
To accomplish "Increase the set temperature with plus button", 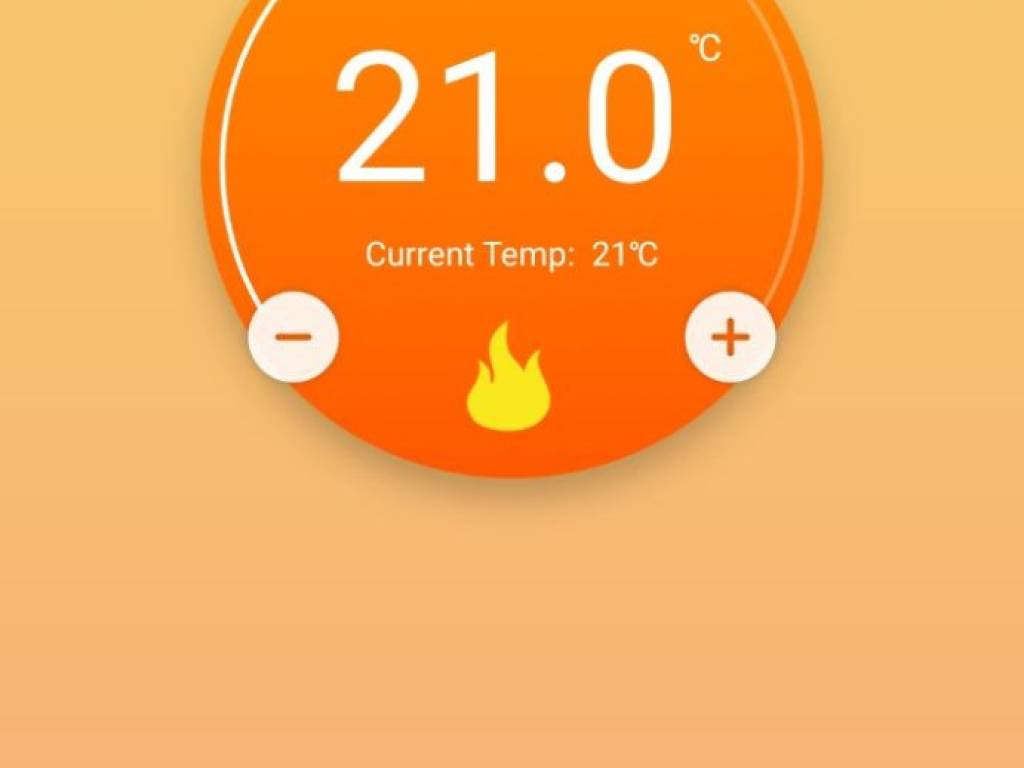I will (x=730, y=337).
